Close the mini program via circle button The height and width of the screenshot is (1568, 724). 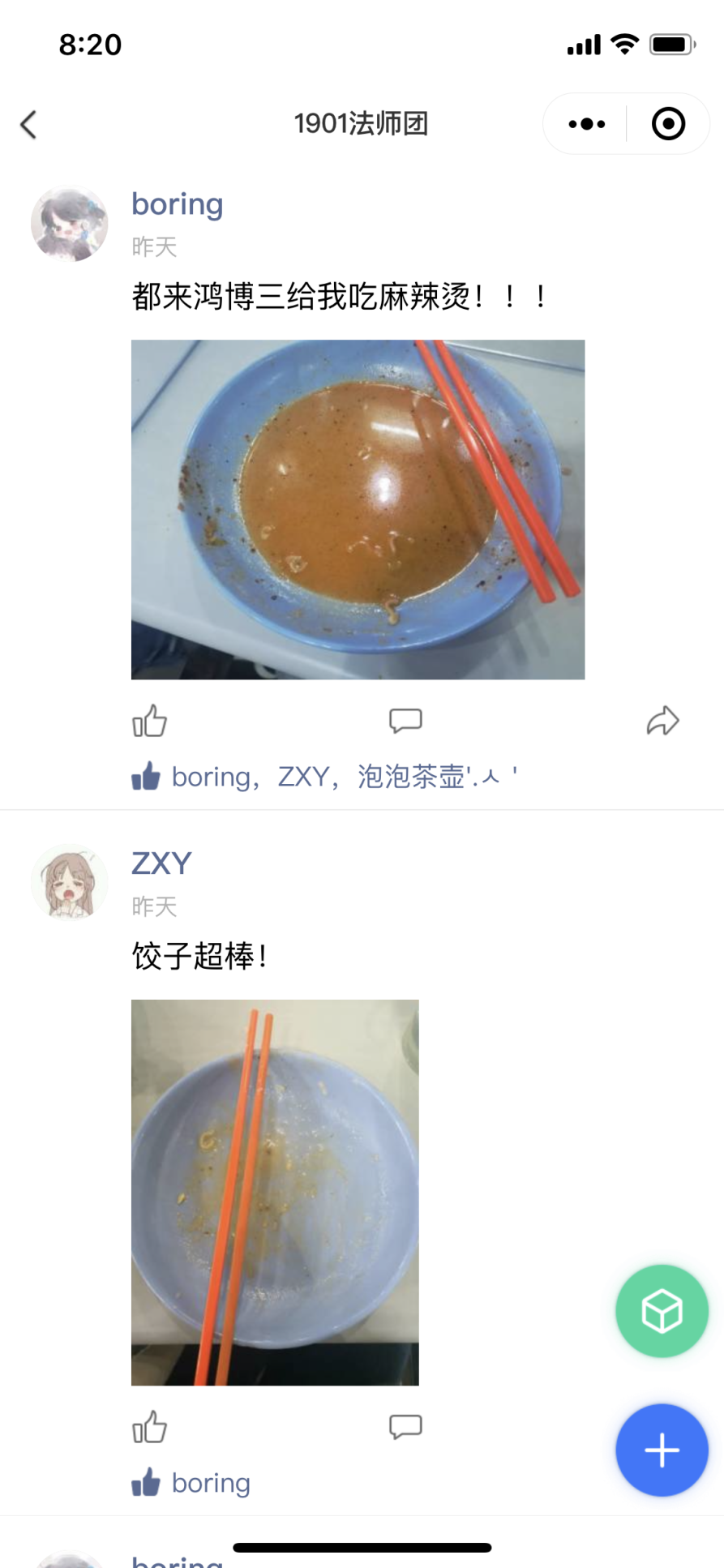668,124
